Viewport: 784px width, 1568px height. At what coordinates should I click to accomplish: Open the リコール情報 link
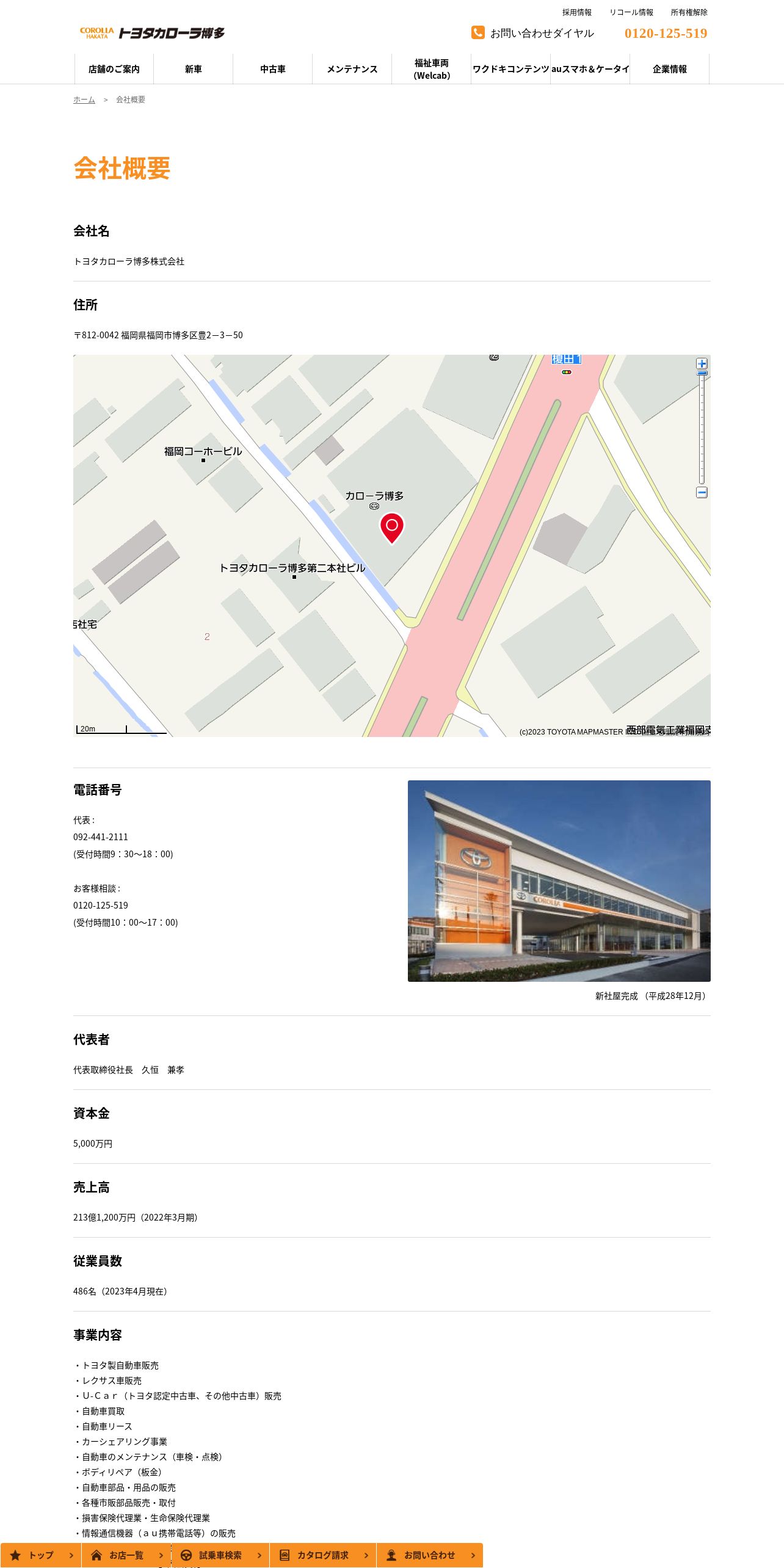pyautogui.click(x=631, y=12)
